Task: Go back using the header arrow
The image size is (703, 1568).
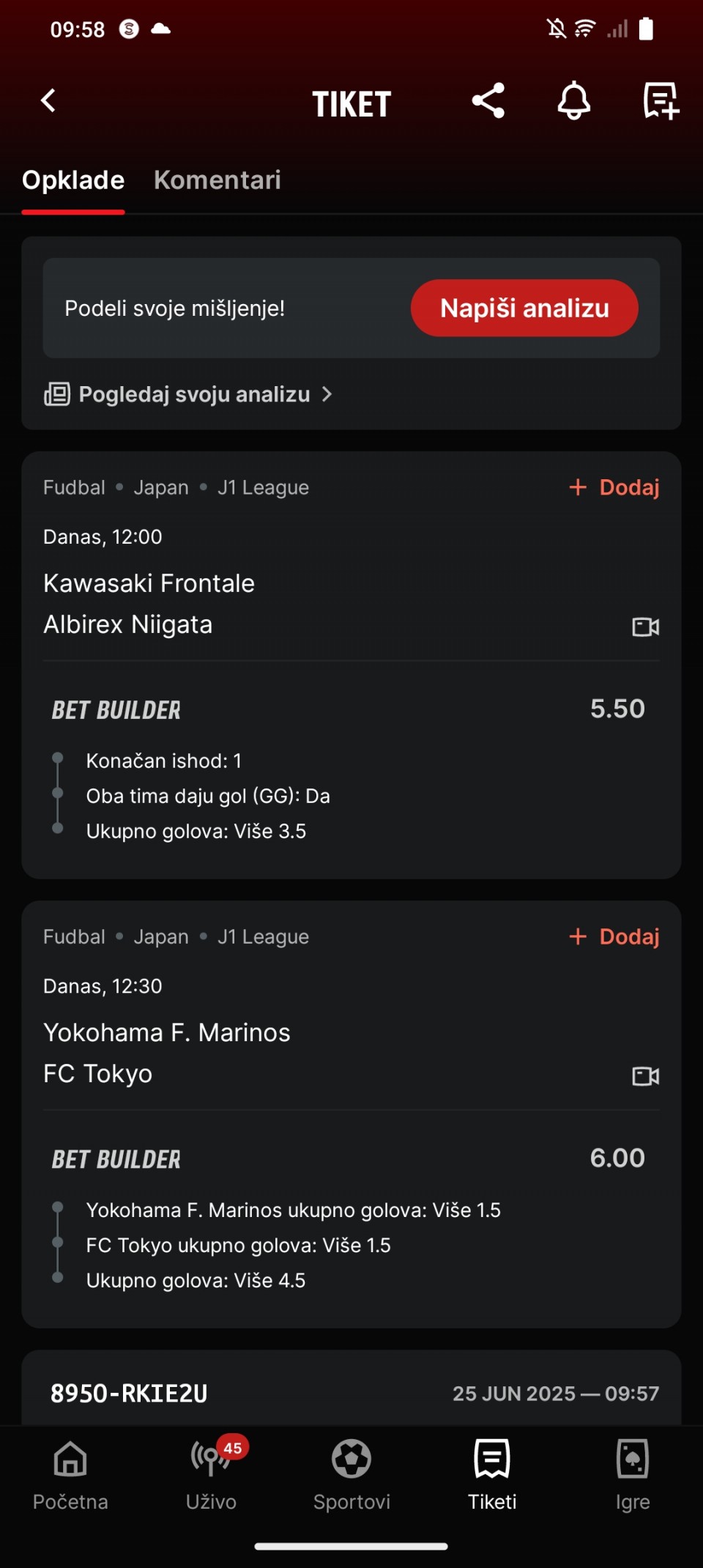Action: 48,100
